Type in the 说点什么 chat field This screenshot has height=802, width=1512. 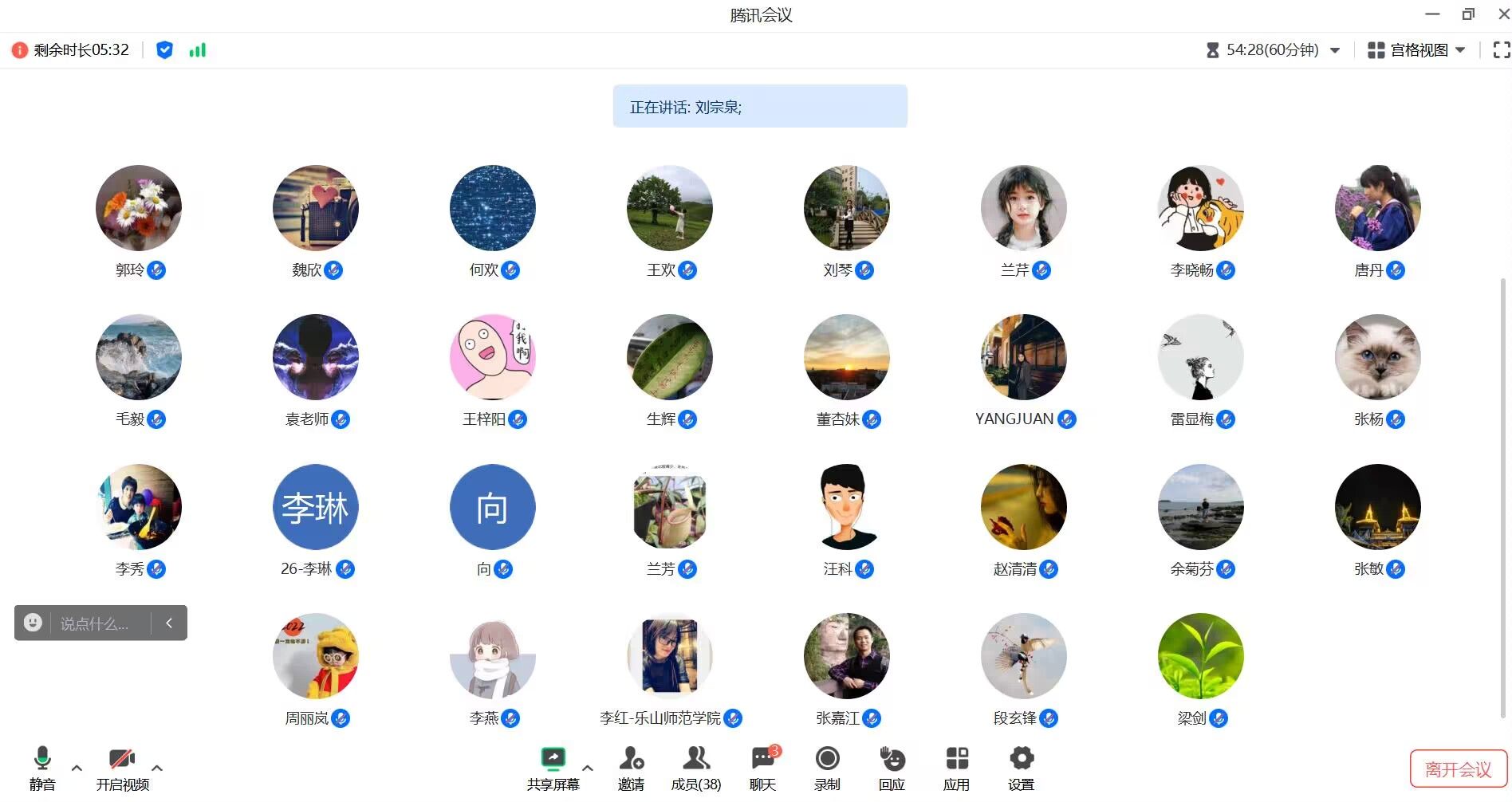pyautogui.click(x=100, y=623)
